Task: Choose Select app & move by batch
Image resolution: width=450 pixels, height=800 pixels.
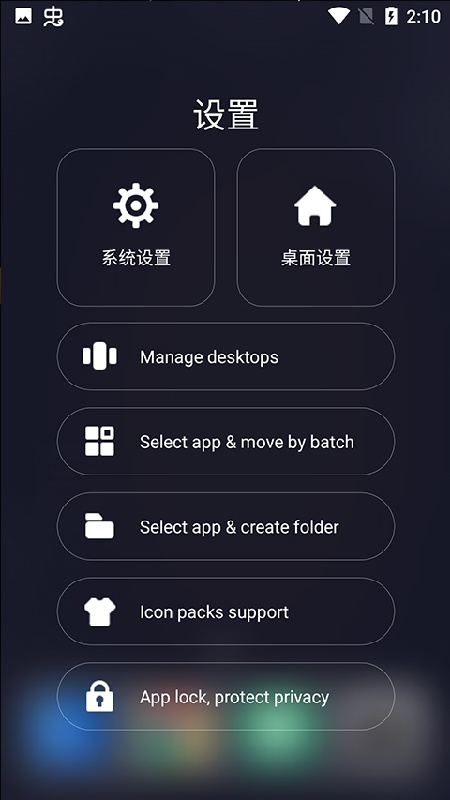Action: click(x=226, y=441)
